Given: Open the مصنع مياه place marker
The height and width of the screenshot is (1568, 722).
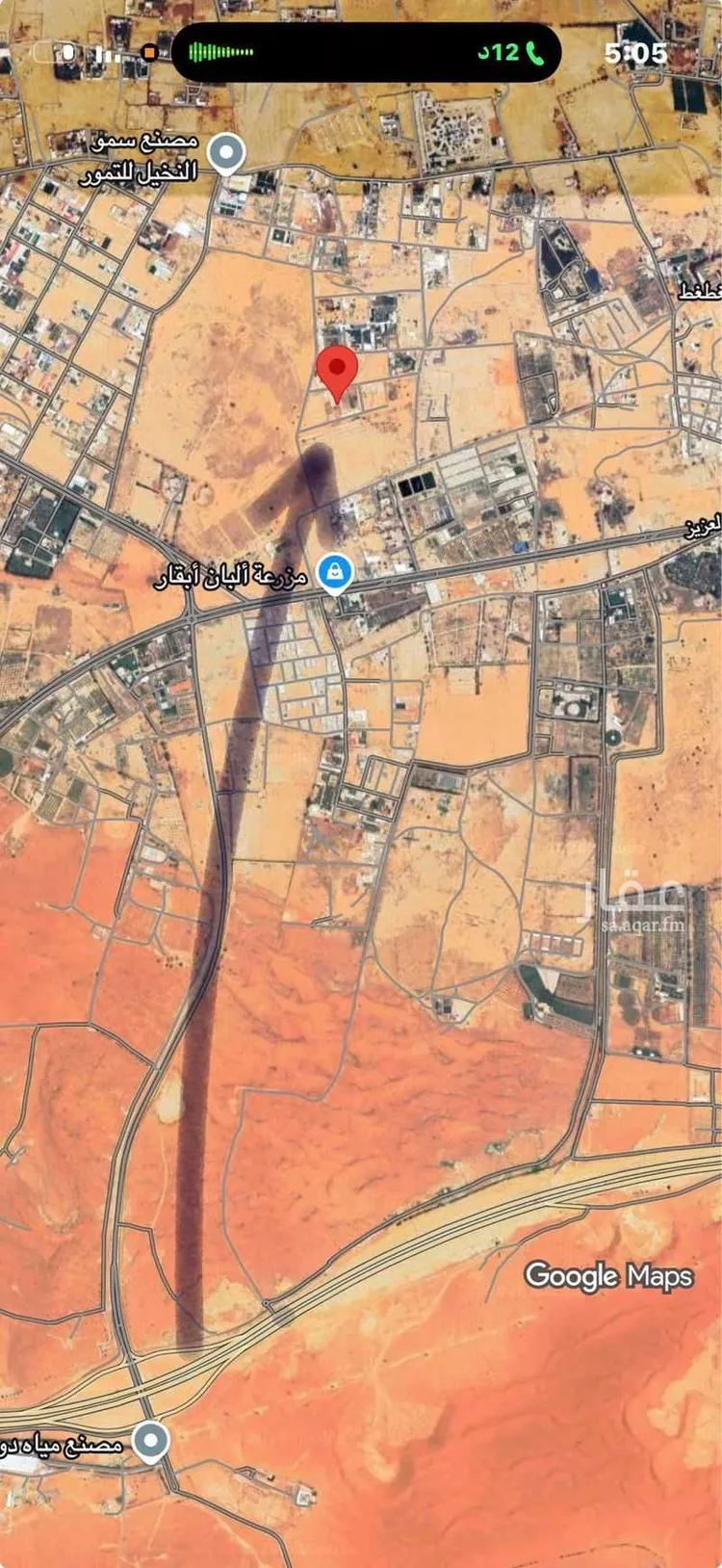Looking at the screenshot, I should [x=150, y=1441].
